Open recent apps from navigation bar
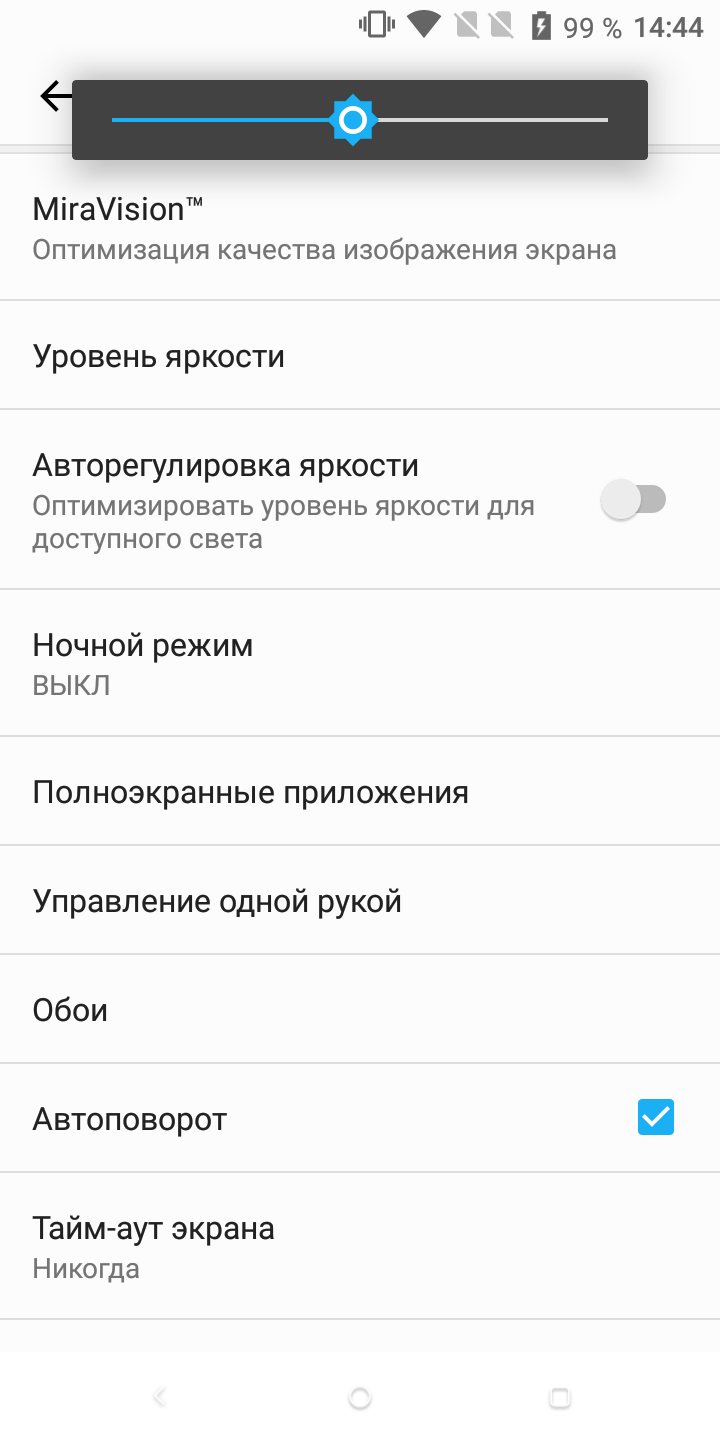Screen dimensions: 720x1440 (x=560, y=1397)
